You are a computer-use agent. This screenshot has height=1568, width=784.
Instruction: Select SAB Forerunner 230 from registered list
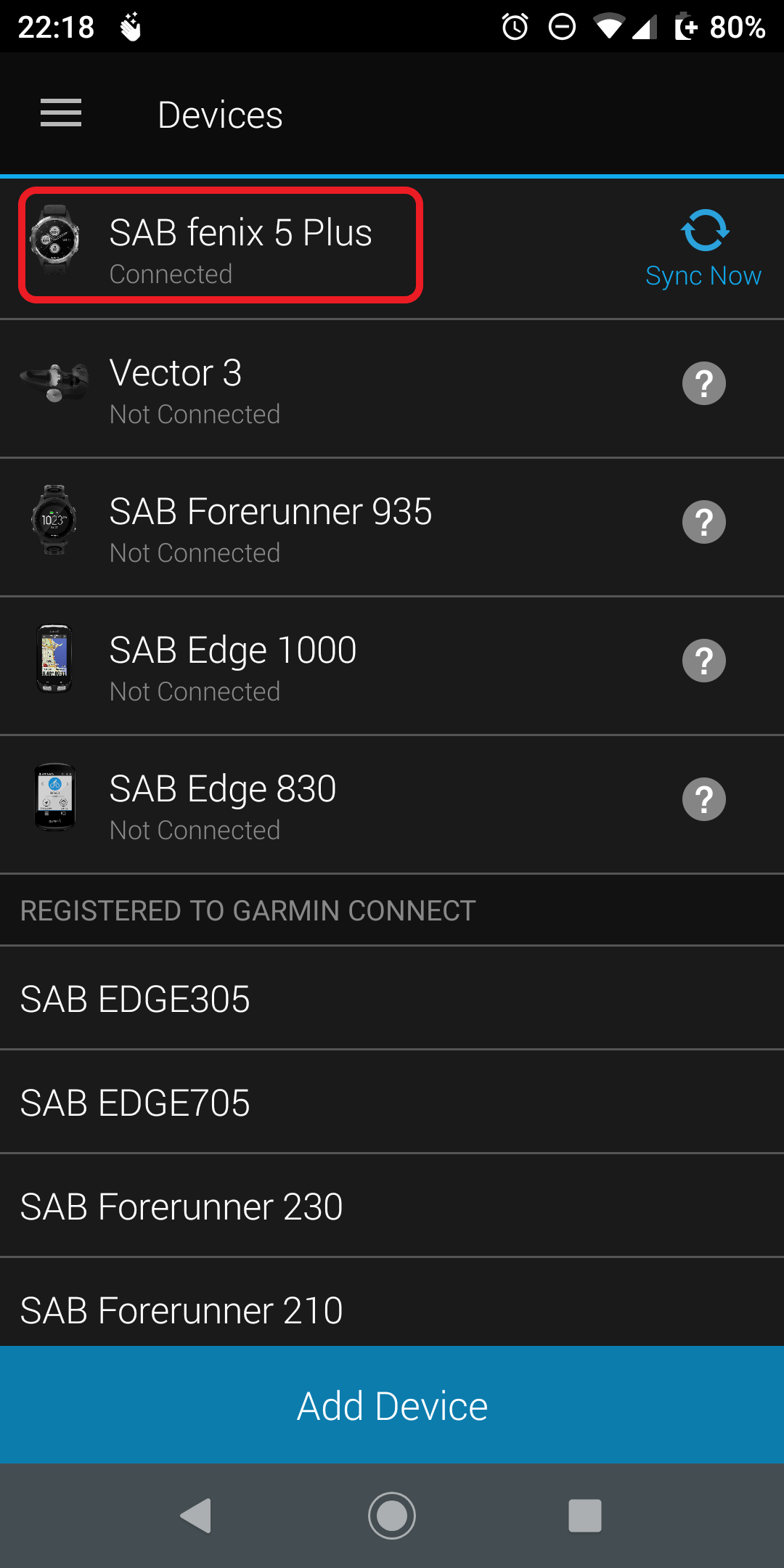pos(392,1206)
